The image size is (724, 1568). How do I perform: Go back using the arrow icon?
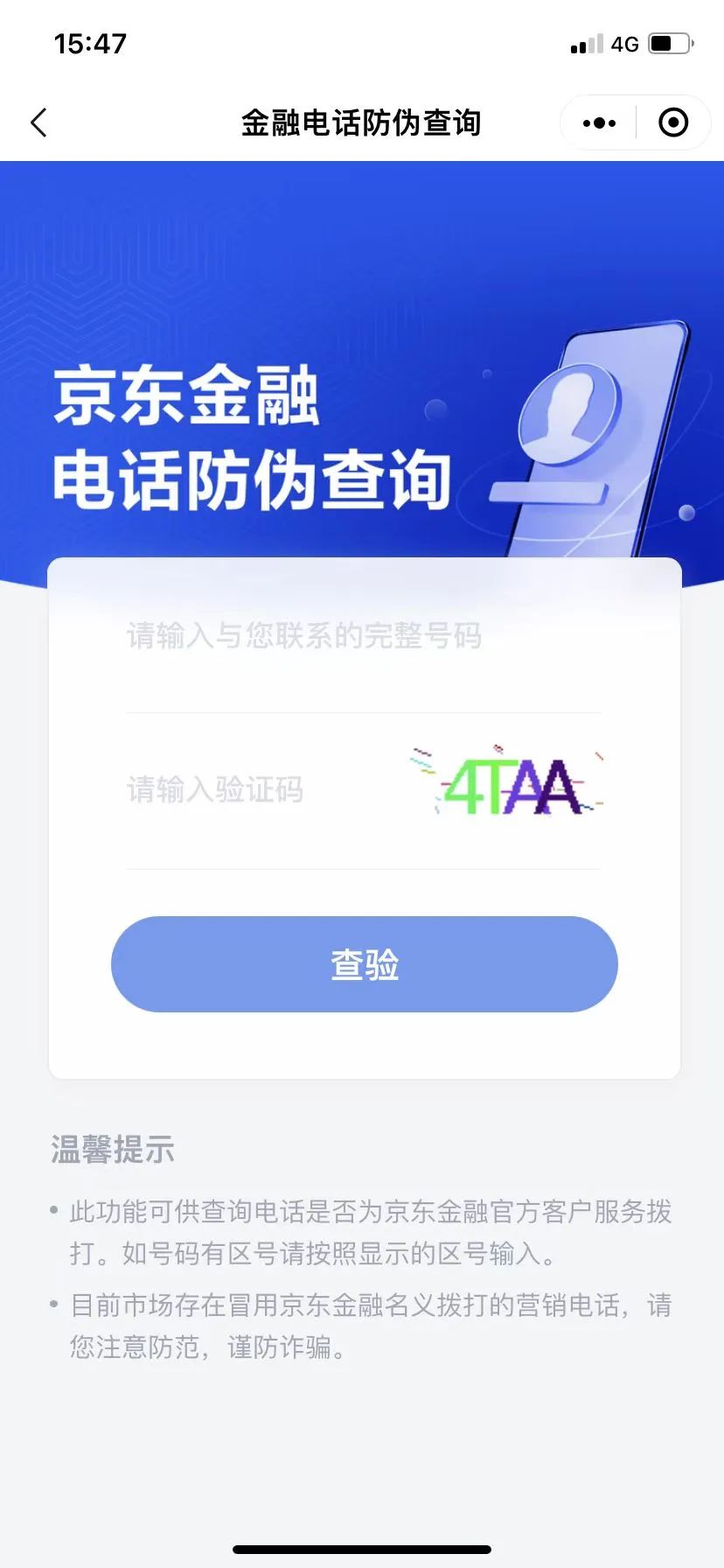(38, 123)
